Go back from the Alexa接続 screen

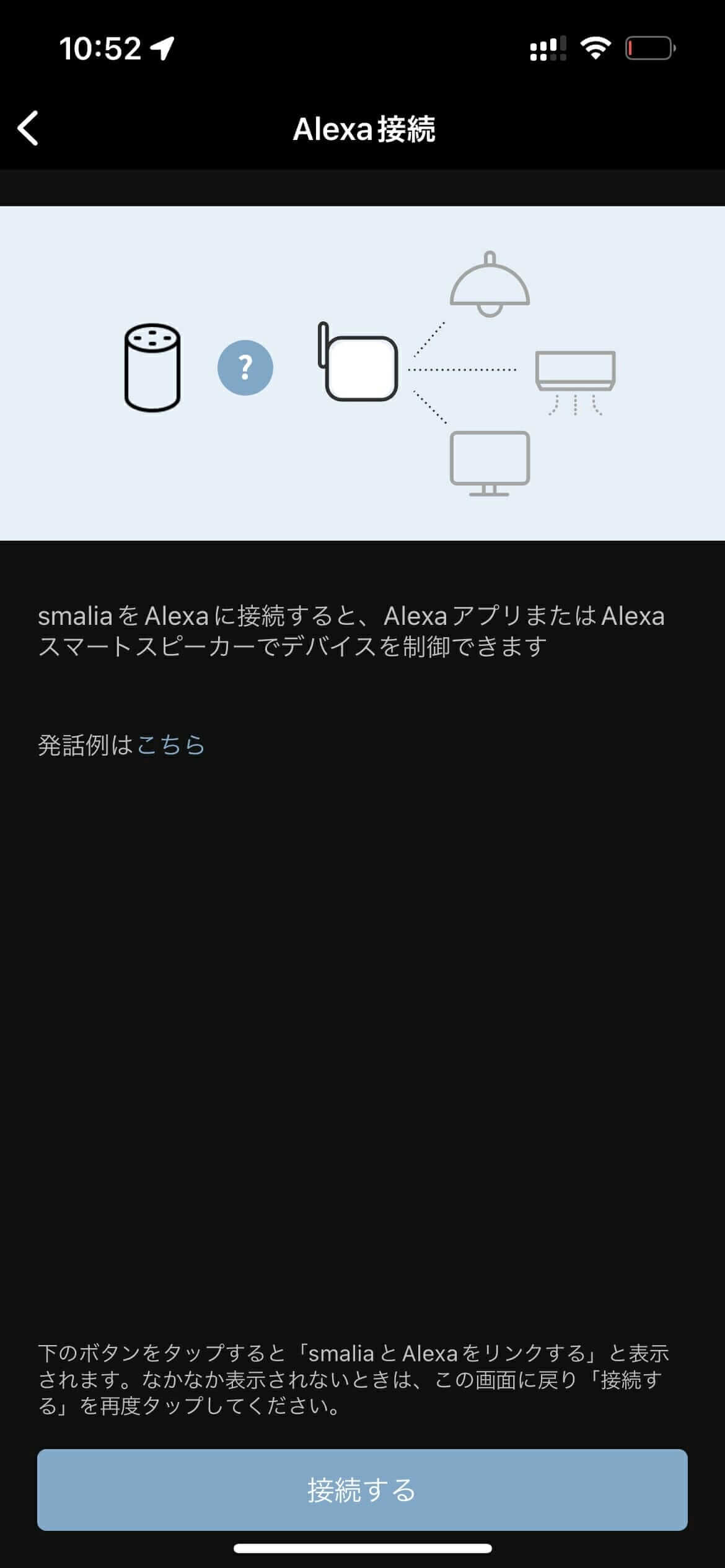coord(29,128)
